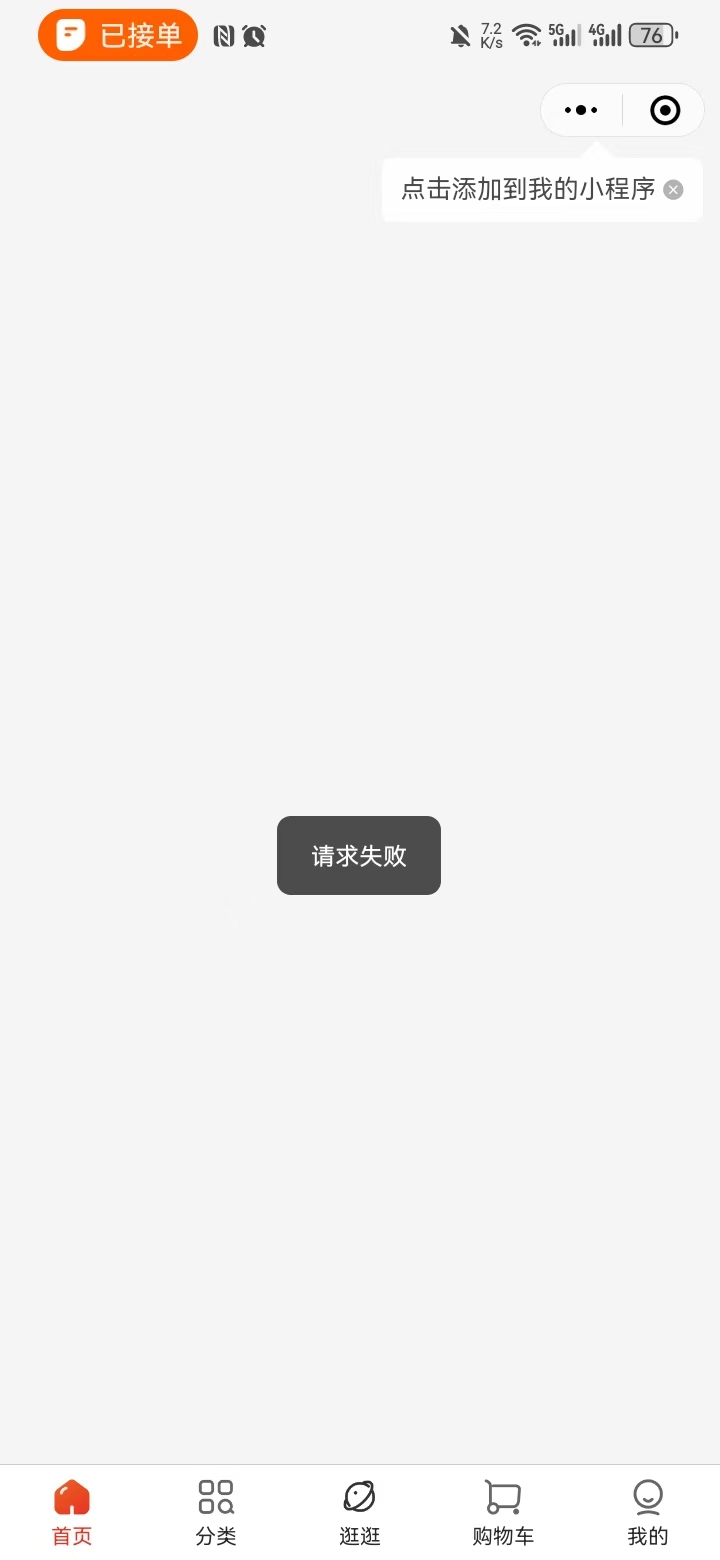Switch to the 我的 tab
This screenshot has width=720, height=1560.
(647, 1512)
